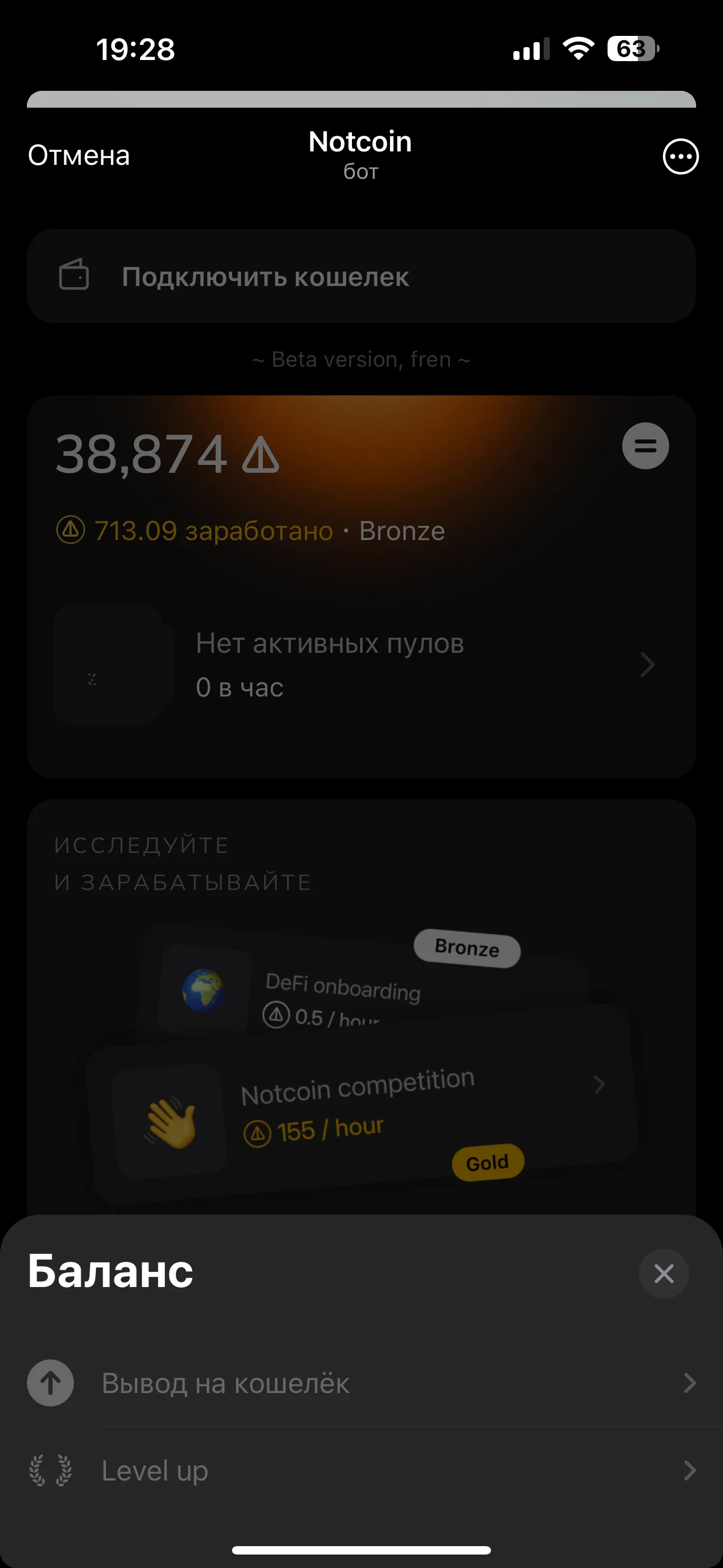Open the three-dot overflow menu
723x1568 pixels.
tap(680, 156)
